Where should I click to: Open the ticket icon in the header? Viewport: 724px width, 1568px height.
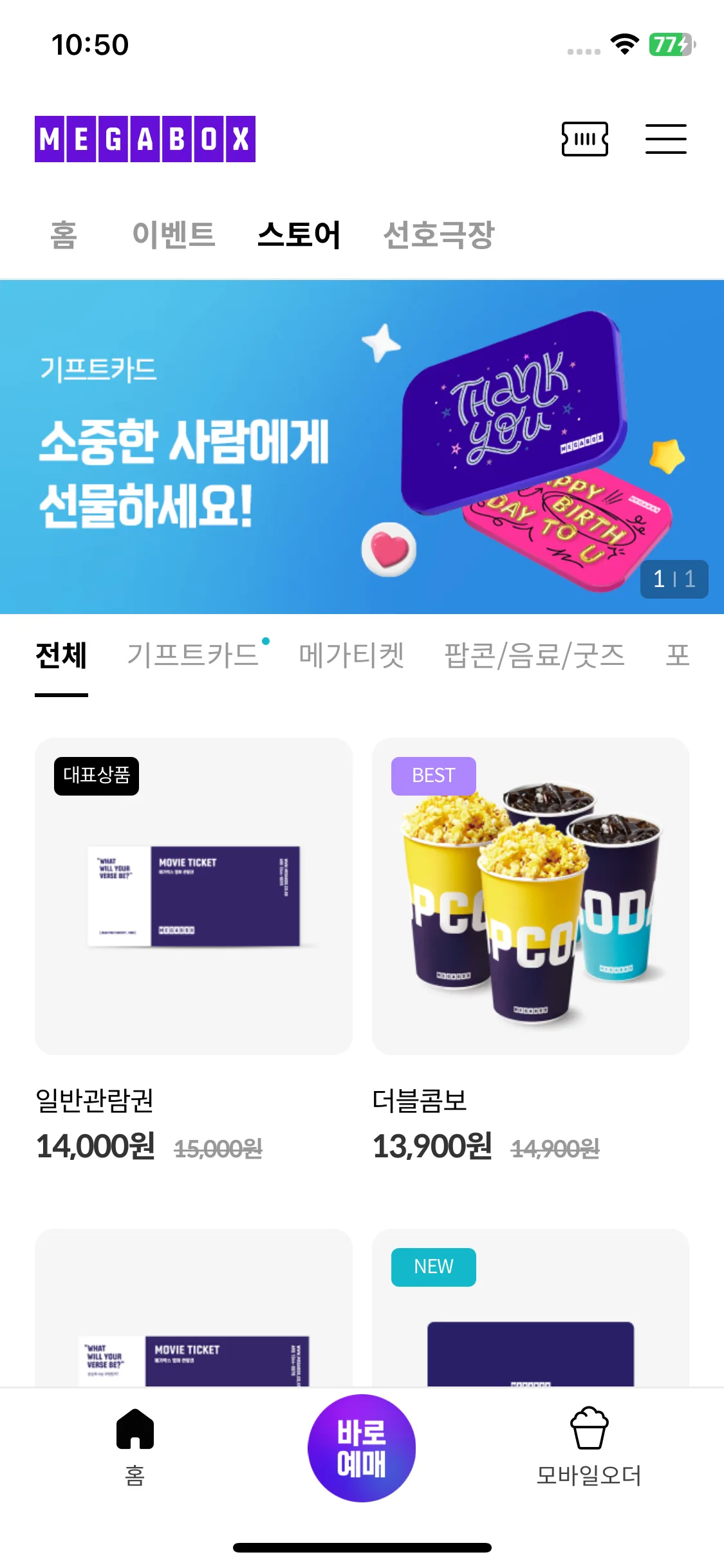point(584,139)
